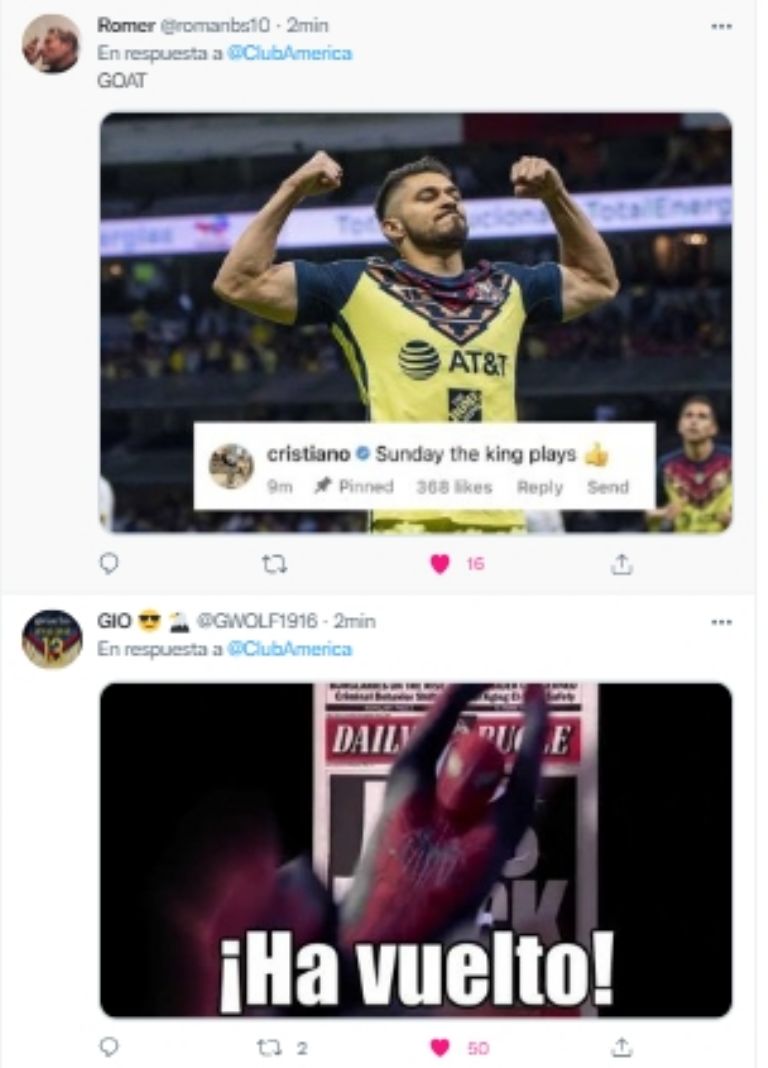Open overflow menu on GIO's tweet
The width and height of the screenshot is (768, 1068).
point(721,621)
